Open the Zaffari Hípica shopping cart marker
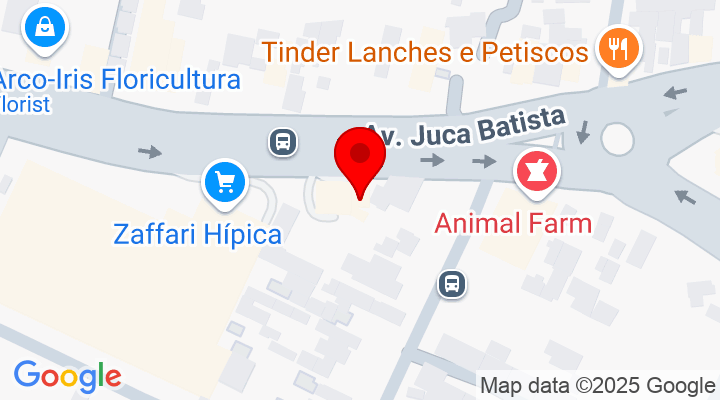 click(x=225, y=182)
